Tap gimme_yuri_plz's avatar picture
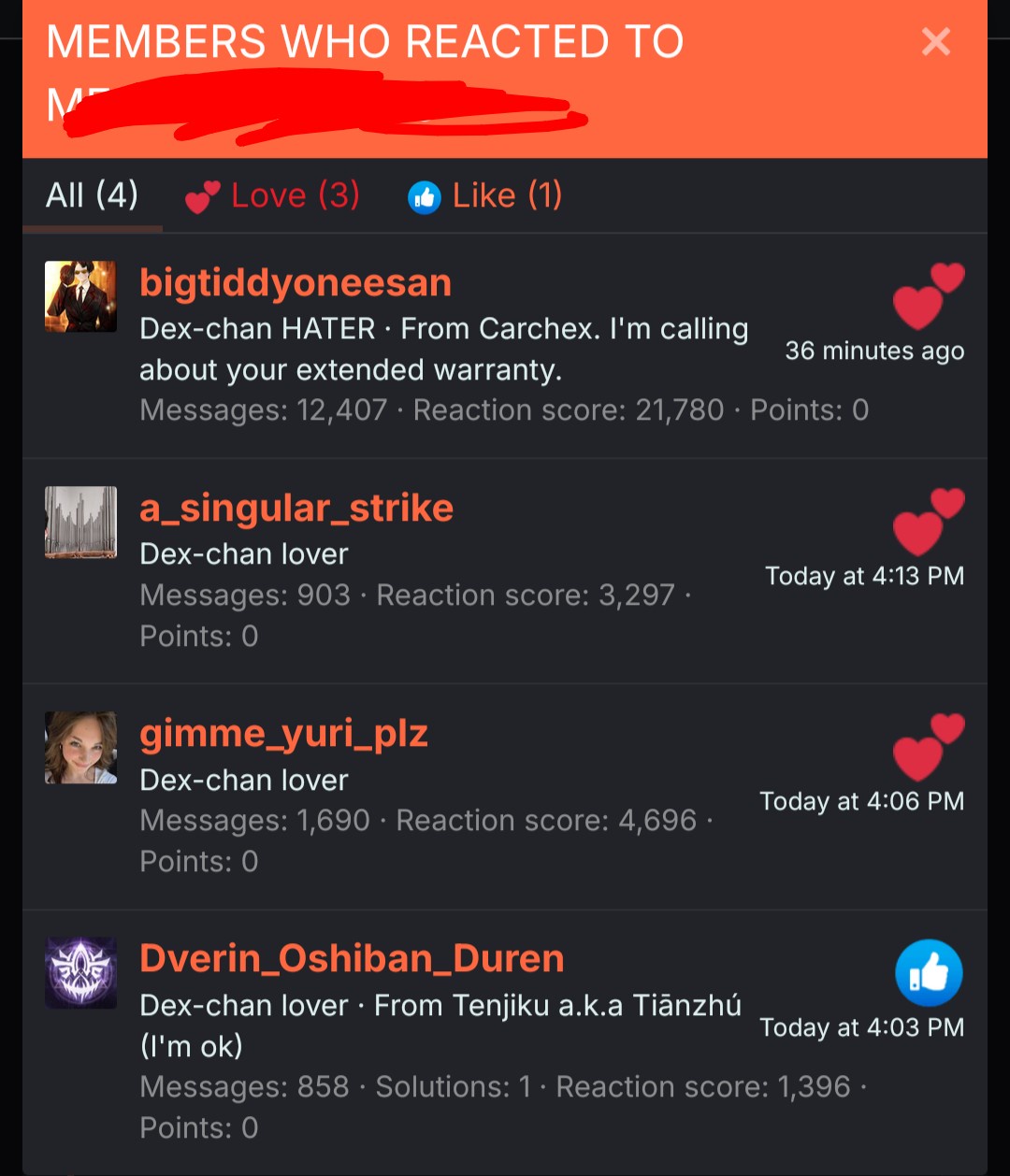1010x1176 pixels. [81, 747]
